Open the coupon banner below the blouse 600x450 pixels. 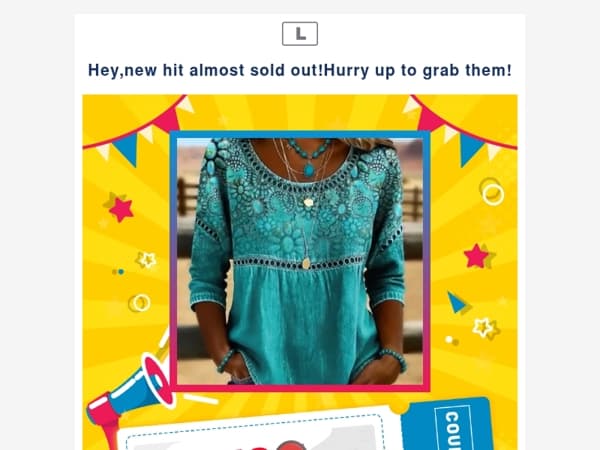[x=304, y=424]
